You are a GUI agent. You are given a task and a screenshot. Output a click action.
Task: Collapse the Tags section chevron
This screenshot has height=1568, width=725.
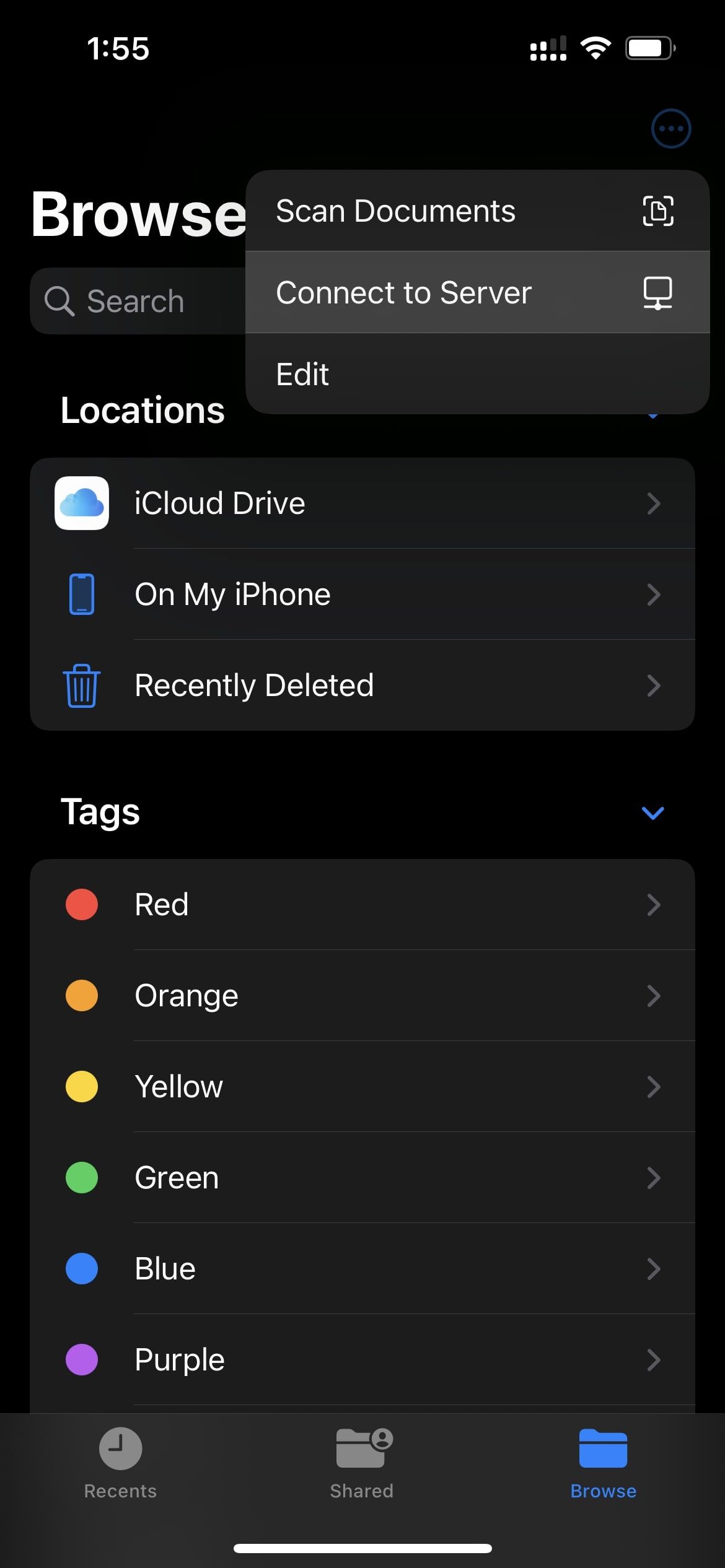pos(652,813)
